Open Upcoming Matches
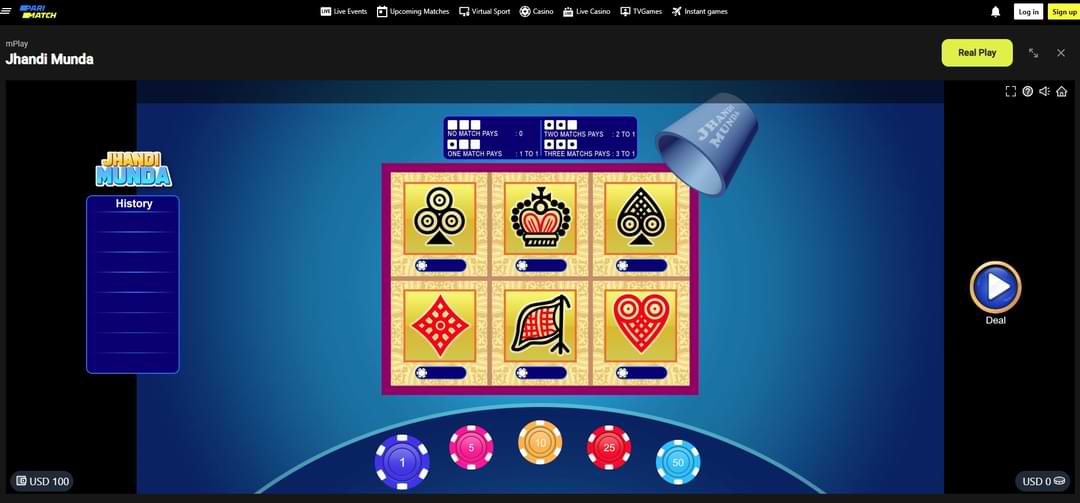Screen dimensions: 1080x503 (413, 11)
